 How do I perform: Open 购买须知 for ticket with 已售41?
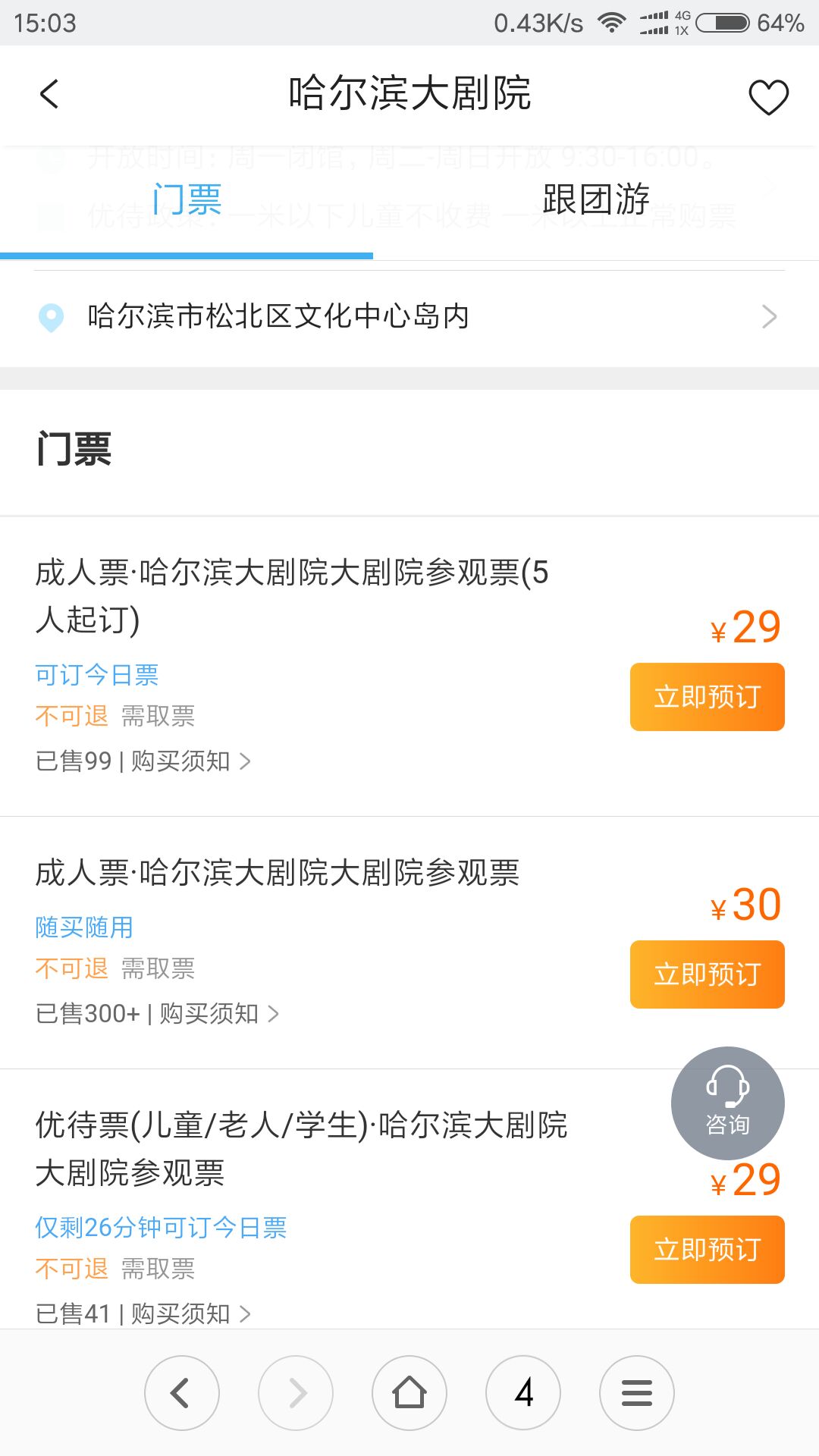pos(190,1313)
